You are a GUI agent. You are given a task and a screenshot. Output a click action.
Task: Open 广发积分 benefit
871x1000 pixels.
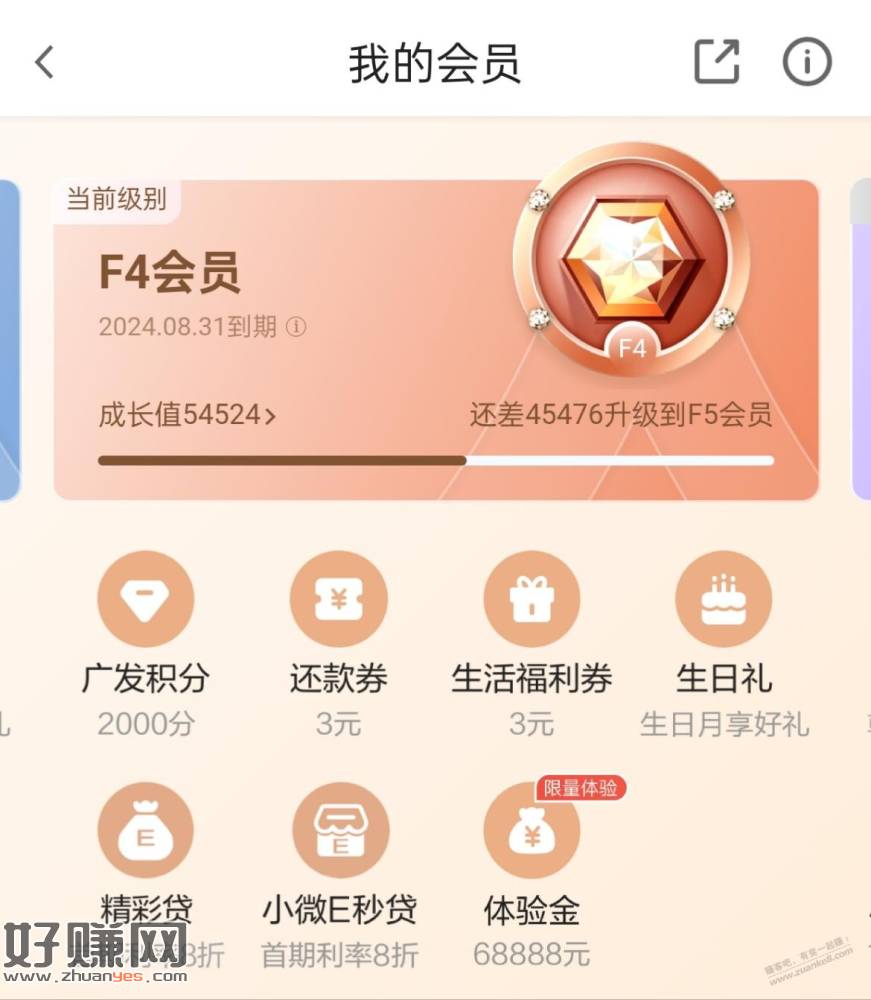145,600
